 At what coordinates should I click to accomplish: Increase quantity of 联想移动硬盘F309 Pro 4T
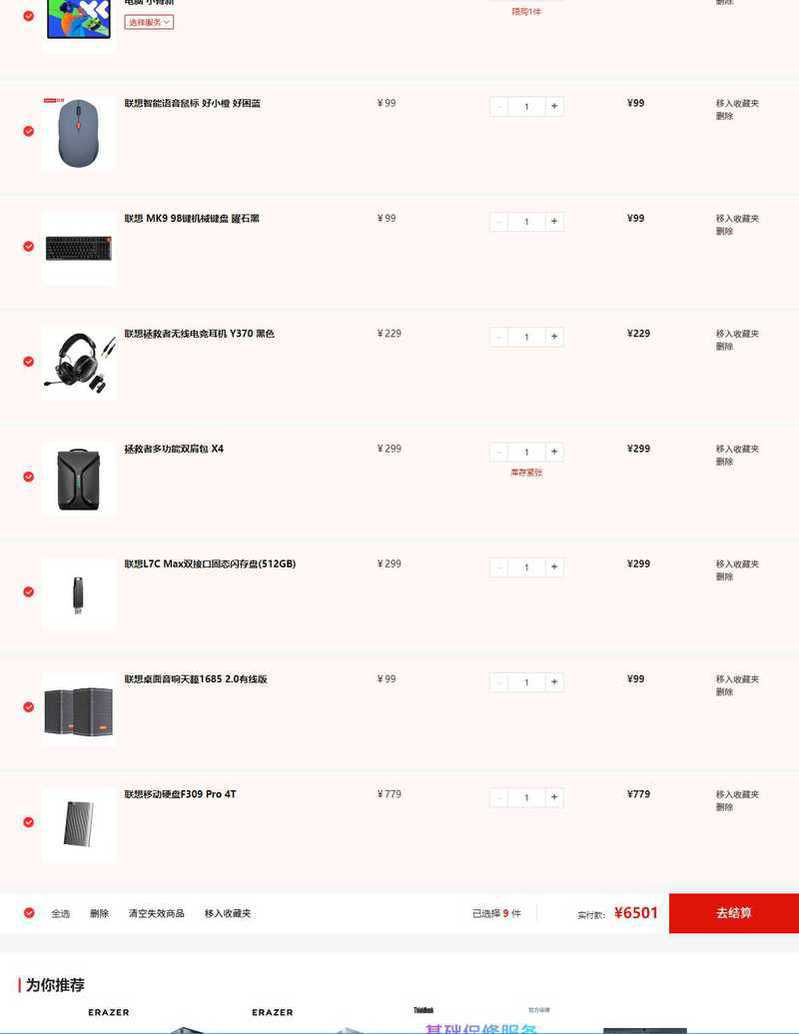(554, 797)
